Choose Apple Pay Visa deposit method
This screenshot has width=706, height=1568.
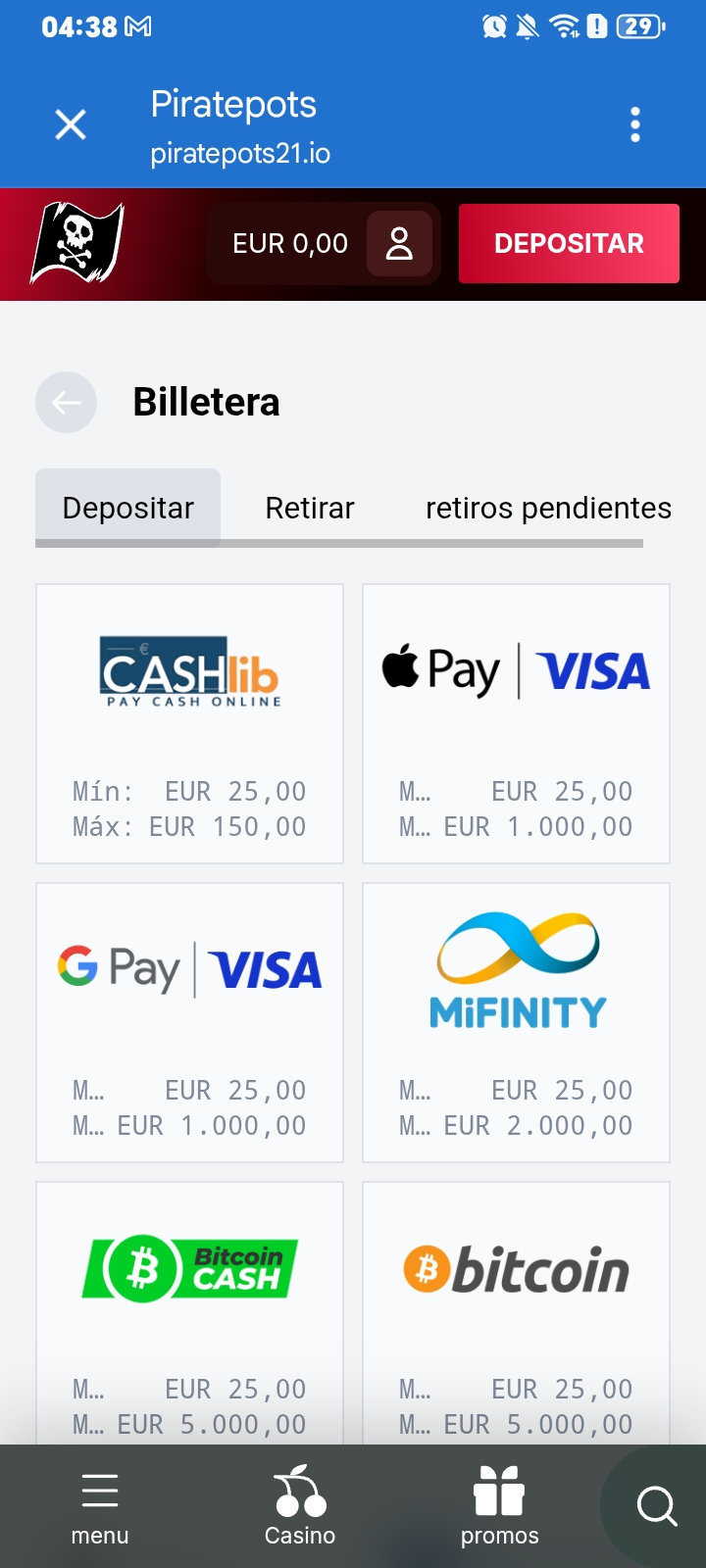517,724
